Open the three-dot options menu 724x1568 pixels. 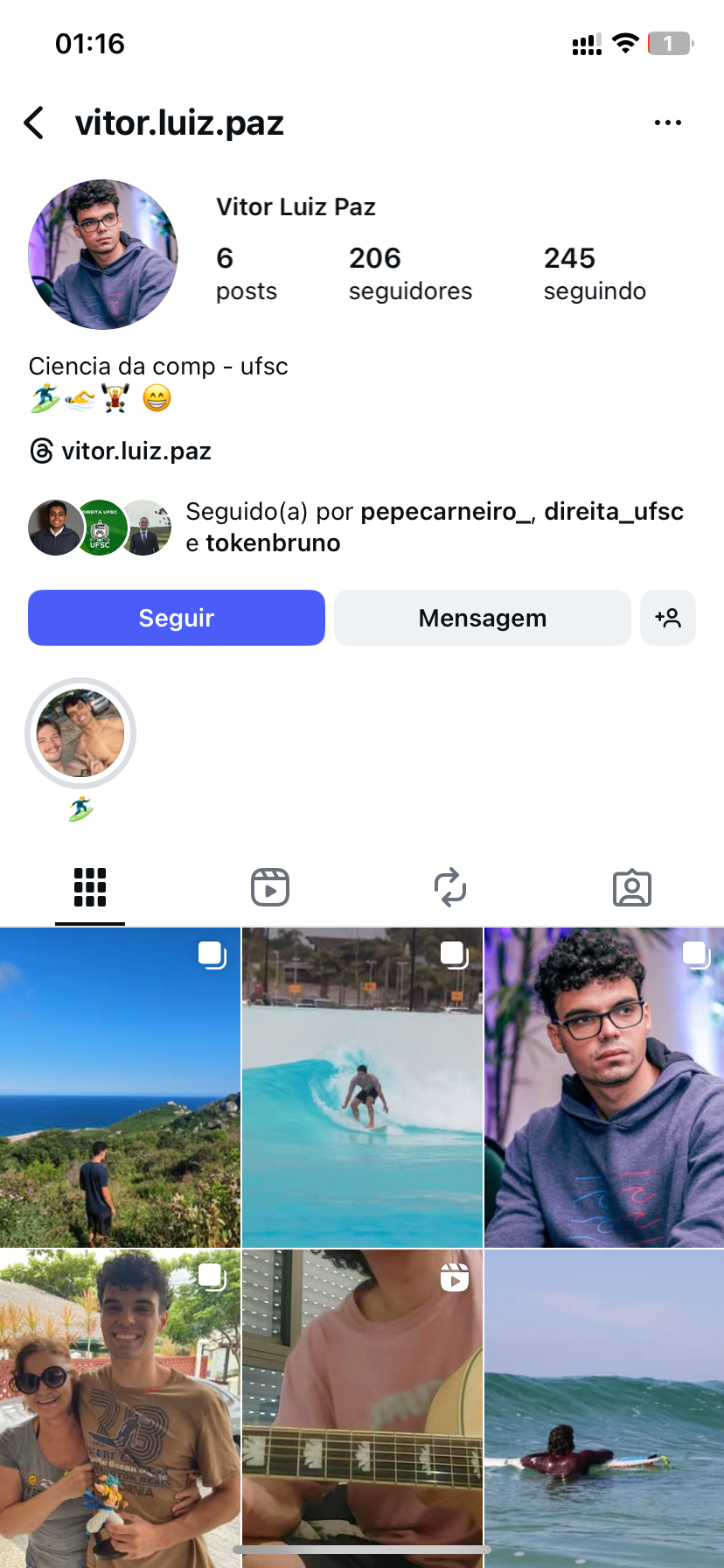(x=667, y=123)
